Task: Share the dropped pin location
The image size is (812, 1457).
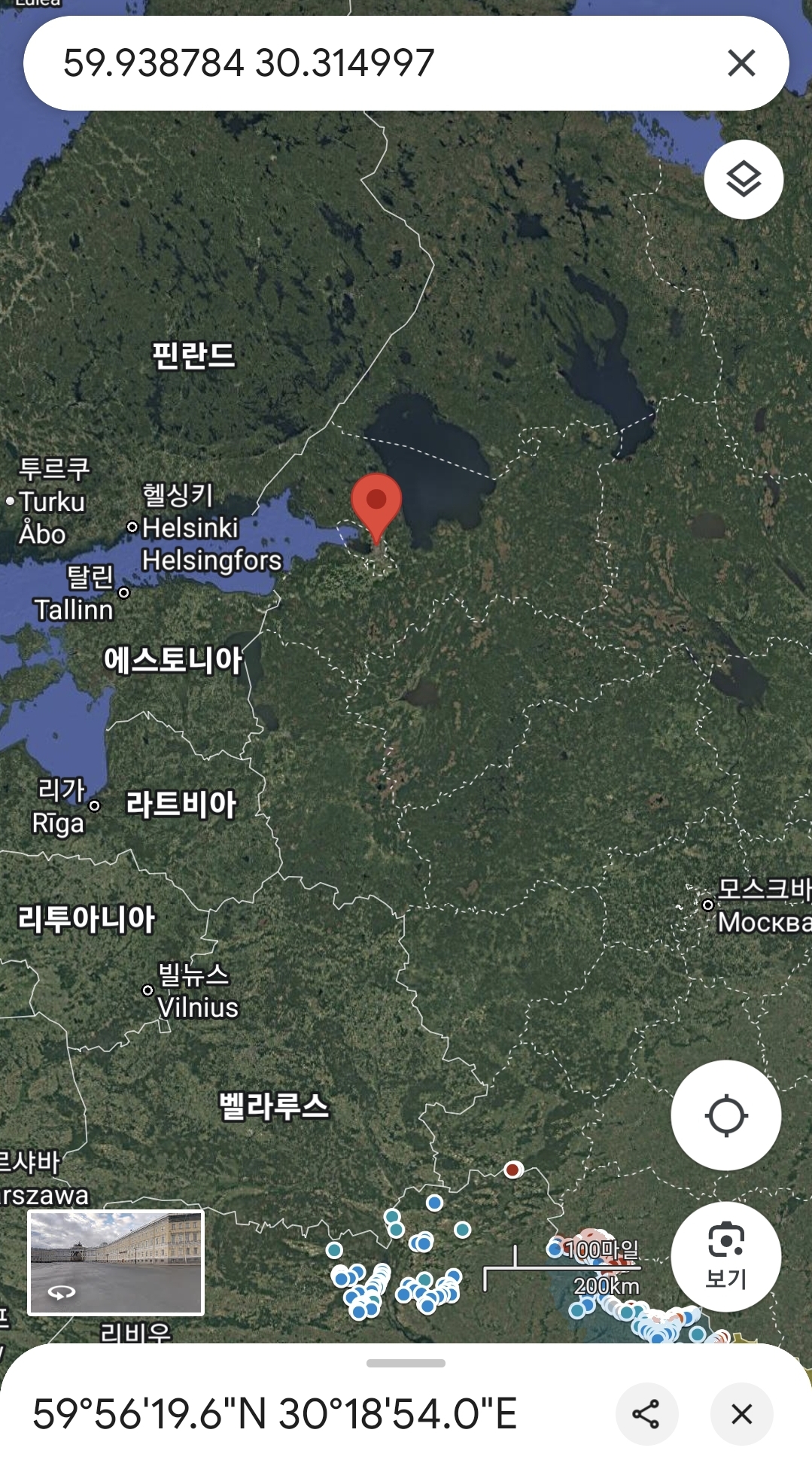Action: pos(646,1413)
